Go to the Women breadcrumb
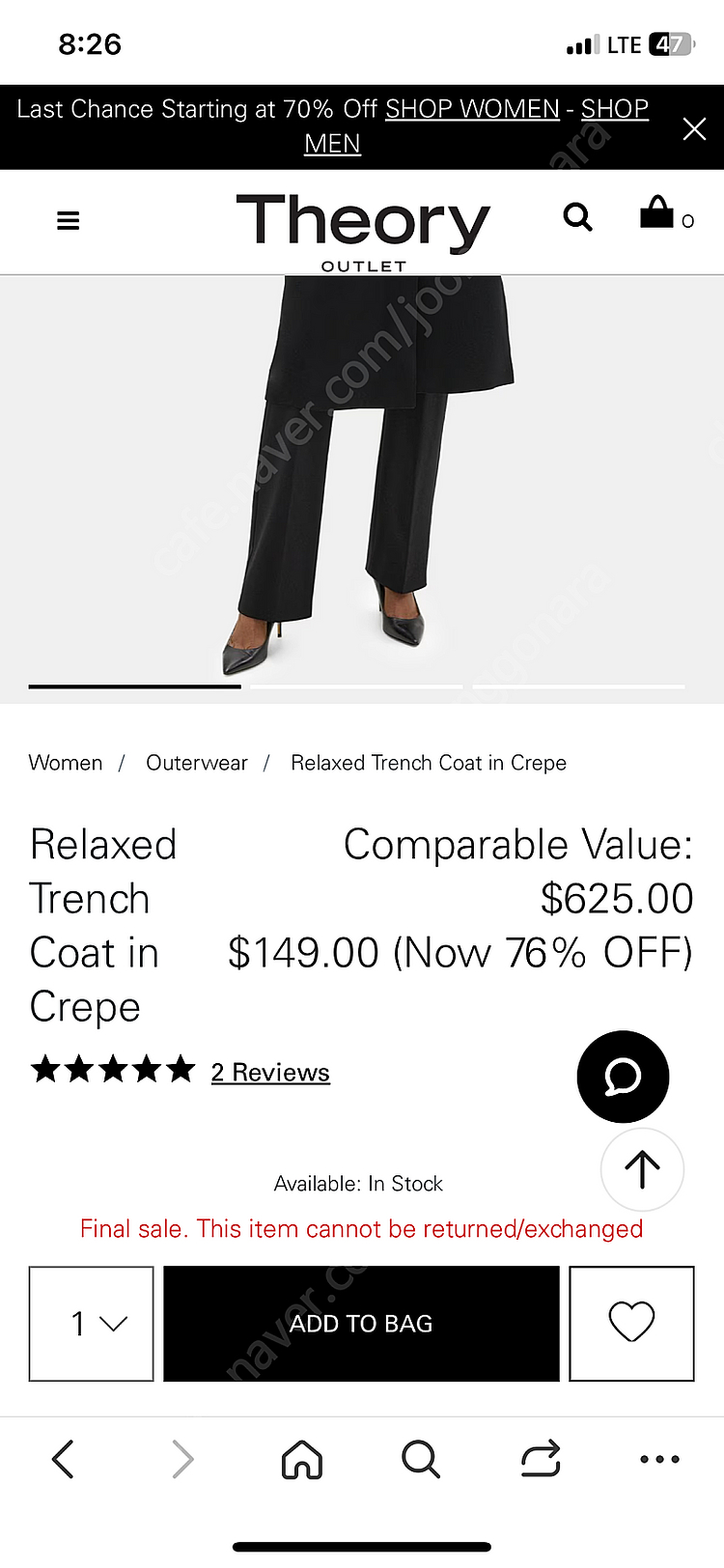This screenshot has width=724, height=1568. pos(66,763)
